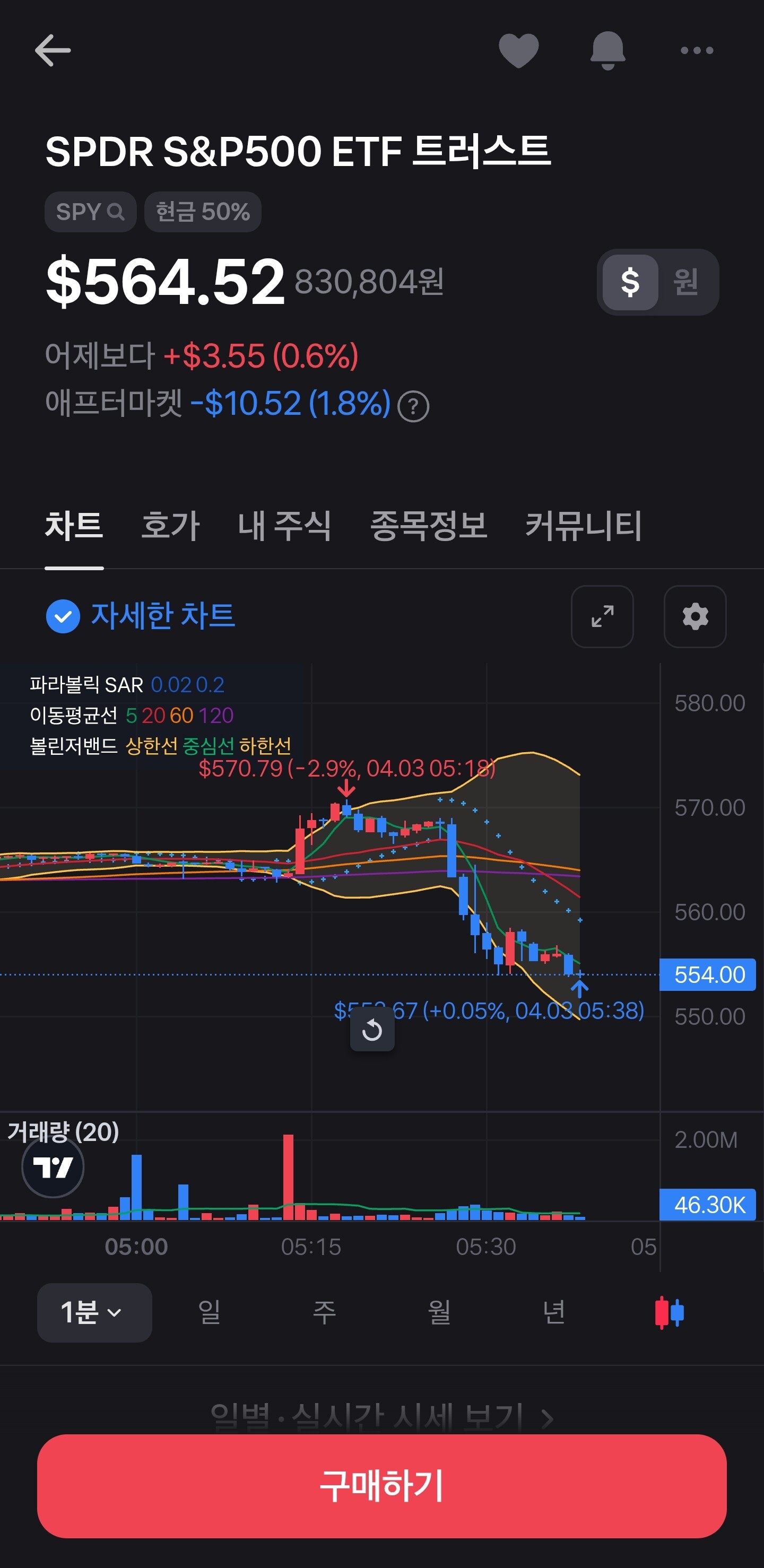Image resolution: width=764 pixels, height=1568 pixels.
Task: Show after-market help question mark
Action: (413, 406)
